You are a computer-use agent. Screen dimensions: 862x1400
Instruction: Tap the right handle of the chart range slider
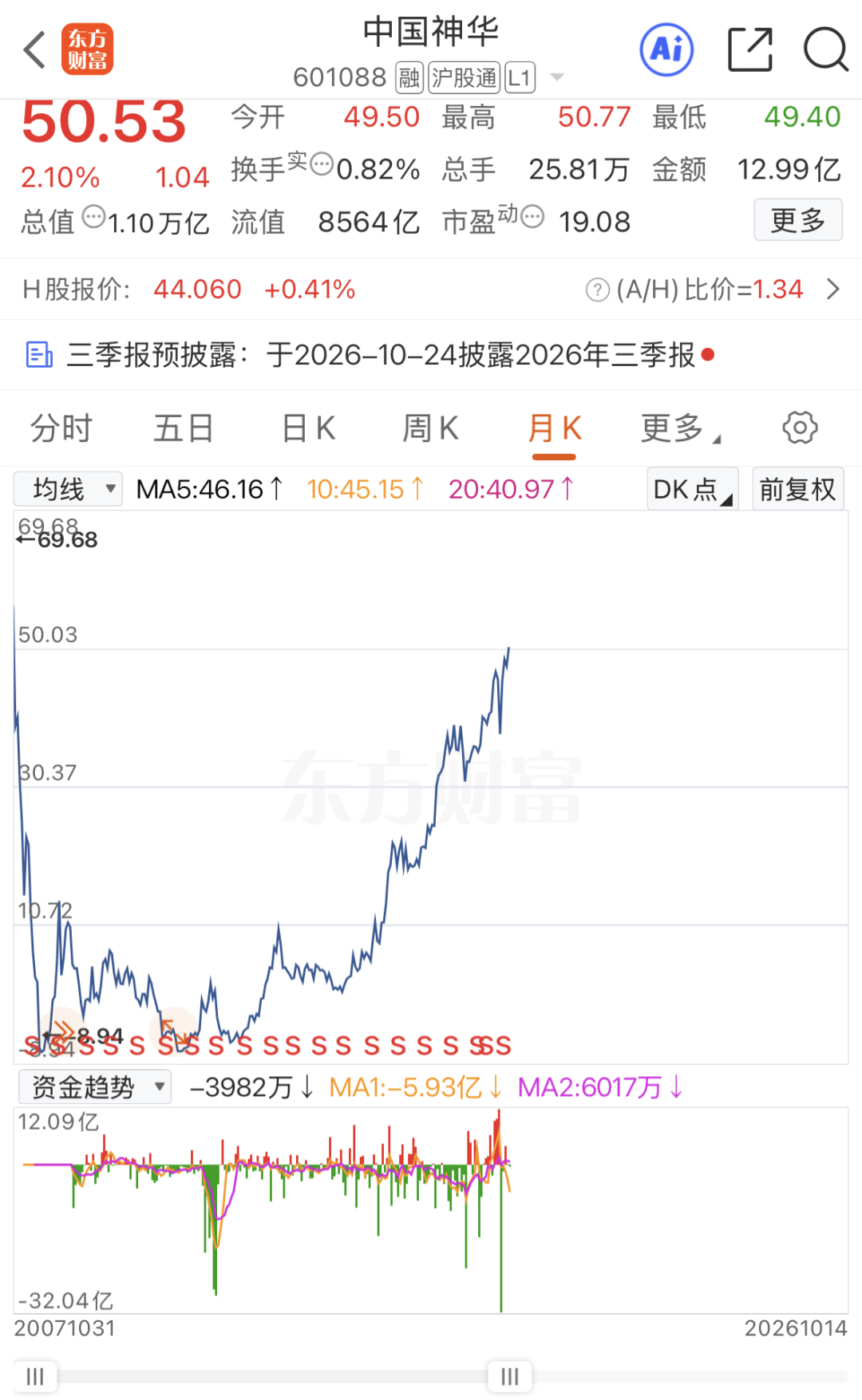point(510,1376)
